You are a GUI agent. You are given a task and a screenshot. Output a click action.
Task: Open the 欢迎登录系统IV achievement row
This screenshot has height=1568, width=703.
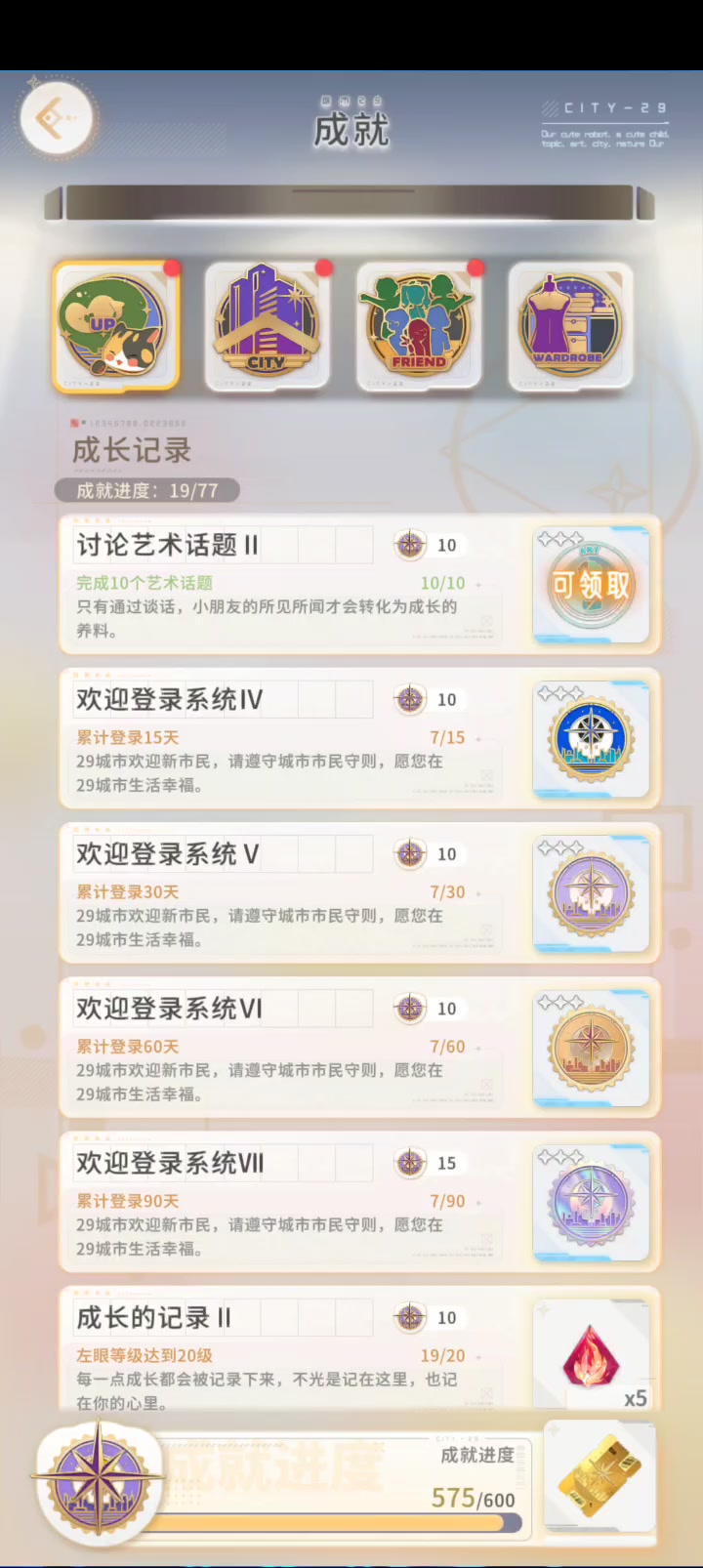tap(359, 738)
